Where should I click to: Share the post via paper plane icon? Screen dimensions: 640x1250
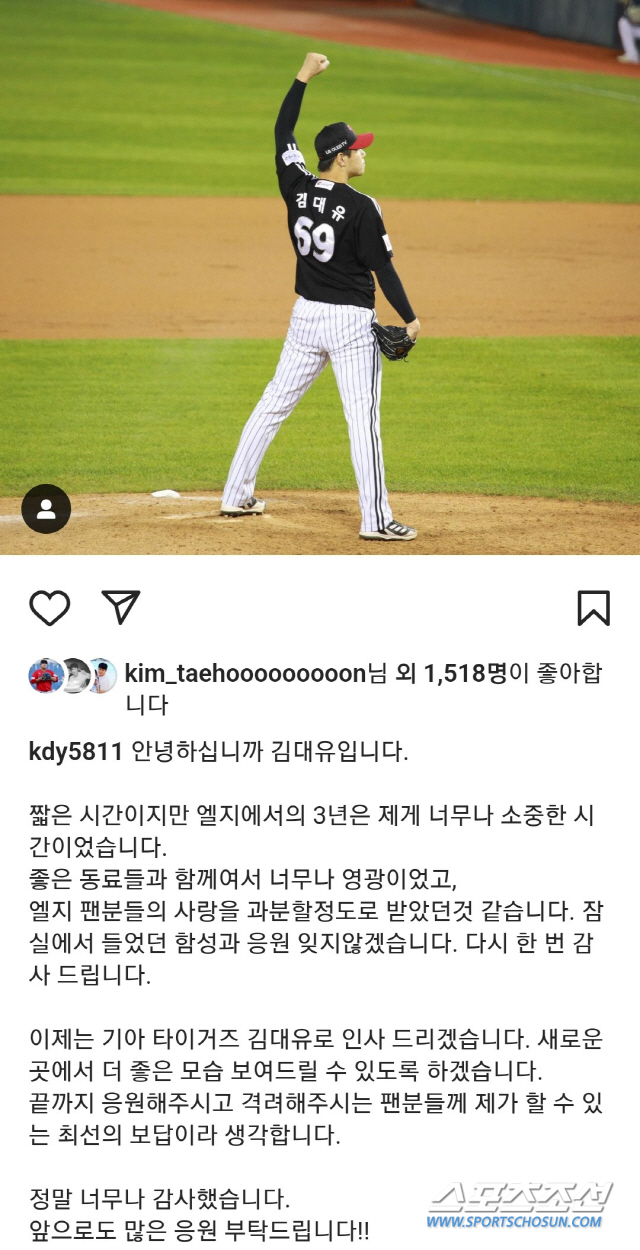[x=120, y=607]
